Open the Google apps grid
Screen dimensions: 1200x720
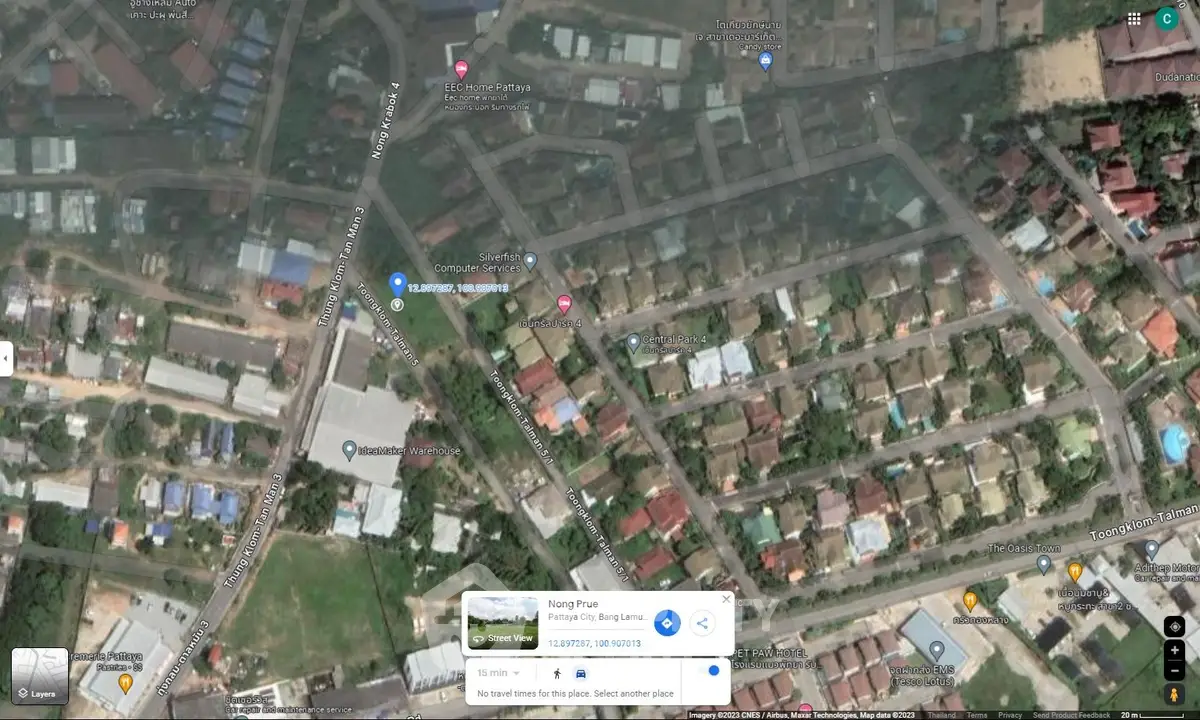pyautogui.click(x=1134, y=18)
